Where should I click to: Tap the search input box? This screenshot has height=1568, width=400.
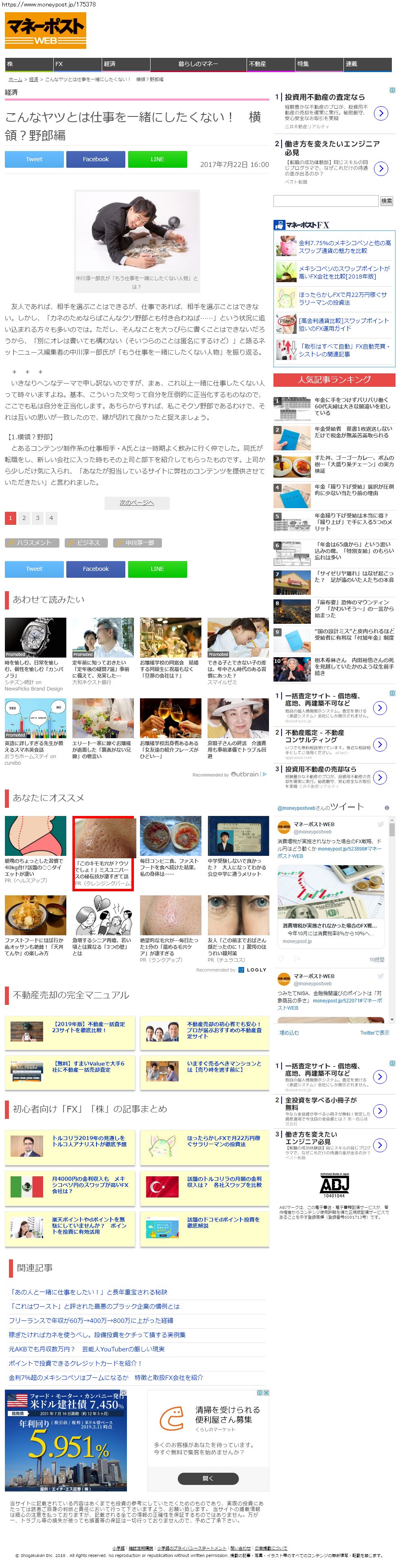[325, 201]
